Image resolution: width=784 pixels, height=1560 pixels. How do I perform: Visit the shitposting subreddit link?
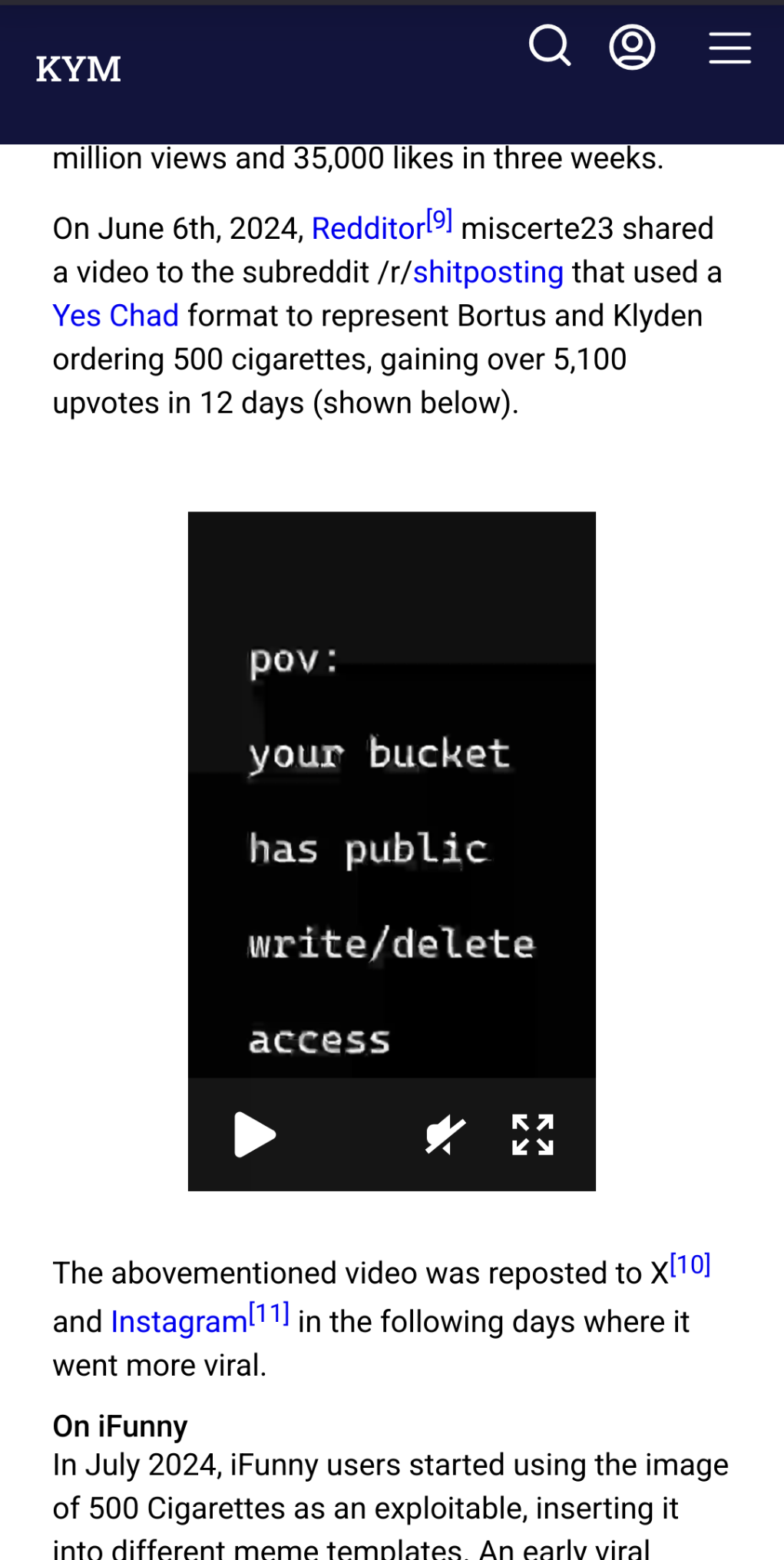[488, 273]
